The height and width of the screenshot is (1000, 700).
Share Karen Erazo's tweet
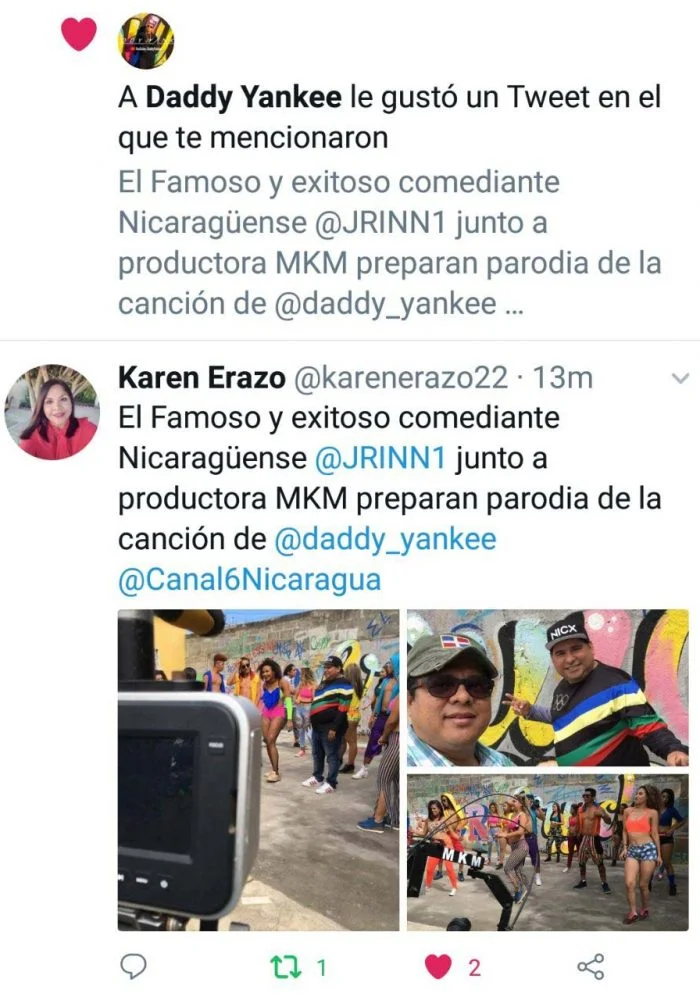pos(591,966)
